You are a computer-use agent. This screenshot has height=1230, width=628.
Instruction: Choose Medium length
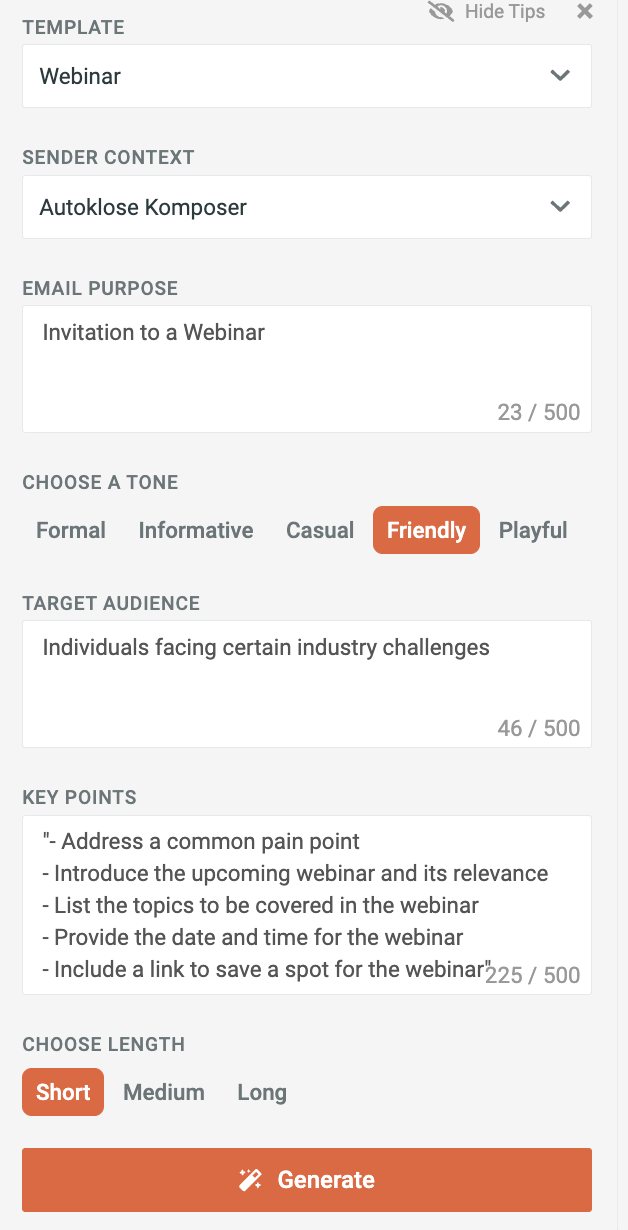164,1092
